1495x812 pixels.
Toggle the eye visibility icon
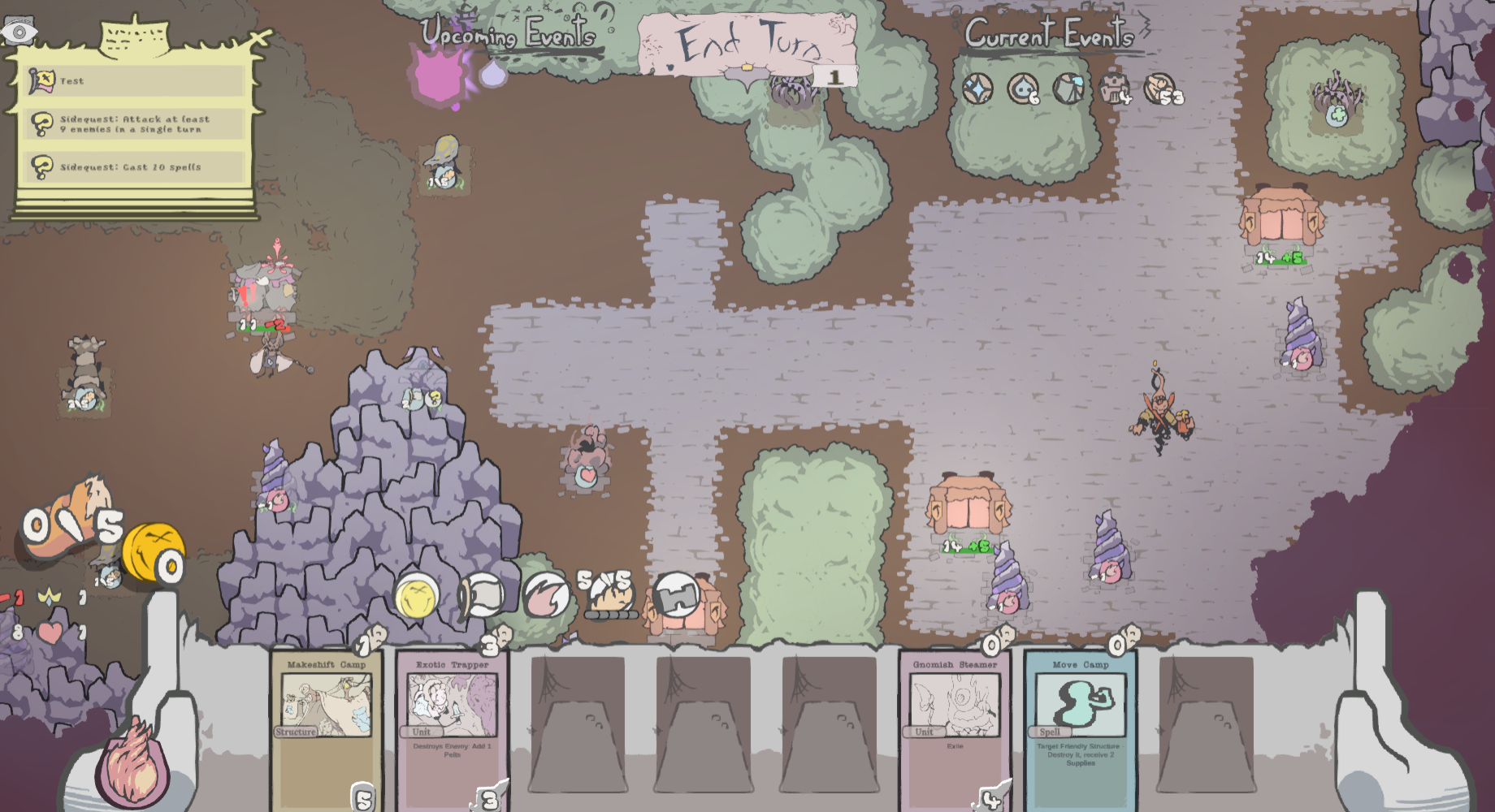pos(19,32)
